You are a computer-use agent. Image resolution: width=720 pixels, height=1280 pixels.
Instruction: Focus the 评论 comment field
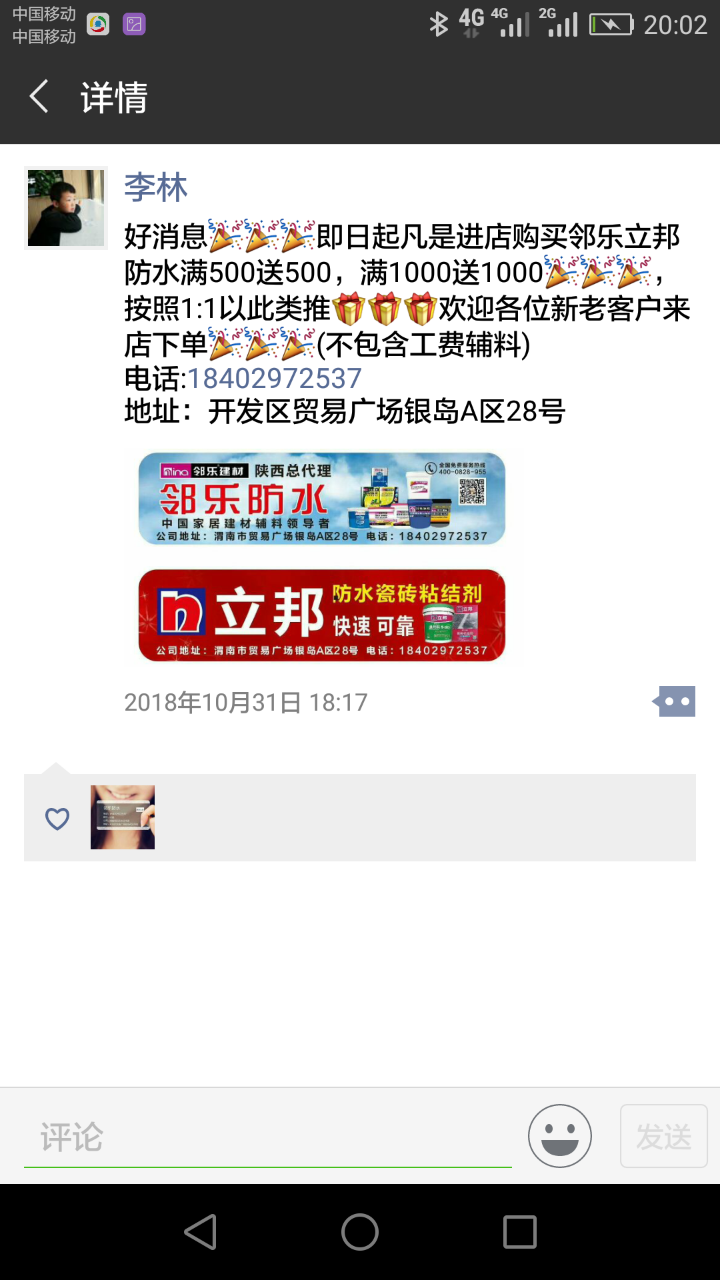[268, 1137]
